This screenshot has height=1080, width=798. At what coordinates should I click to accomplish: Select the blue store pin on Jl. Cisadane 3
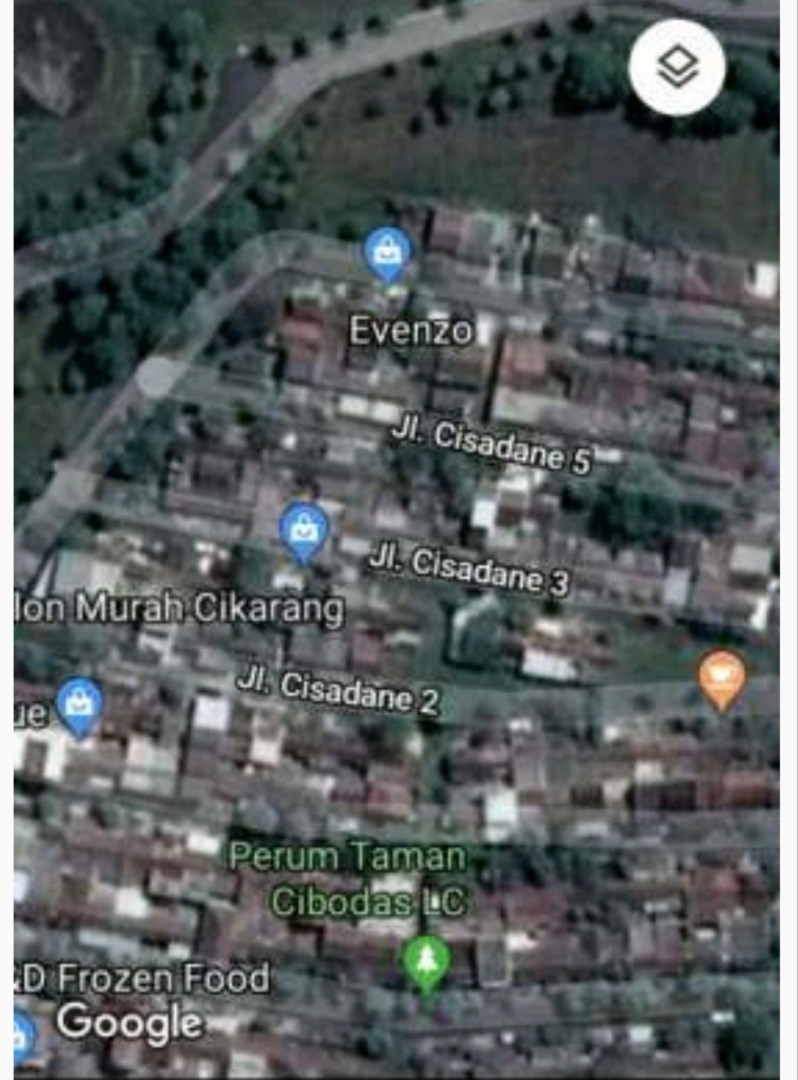click(303, 527)
